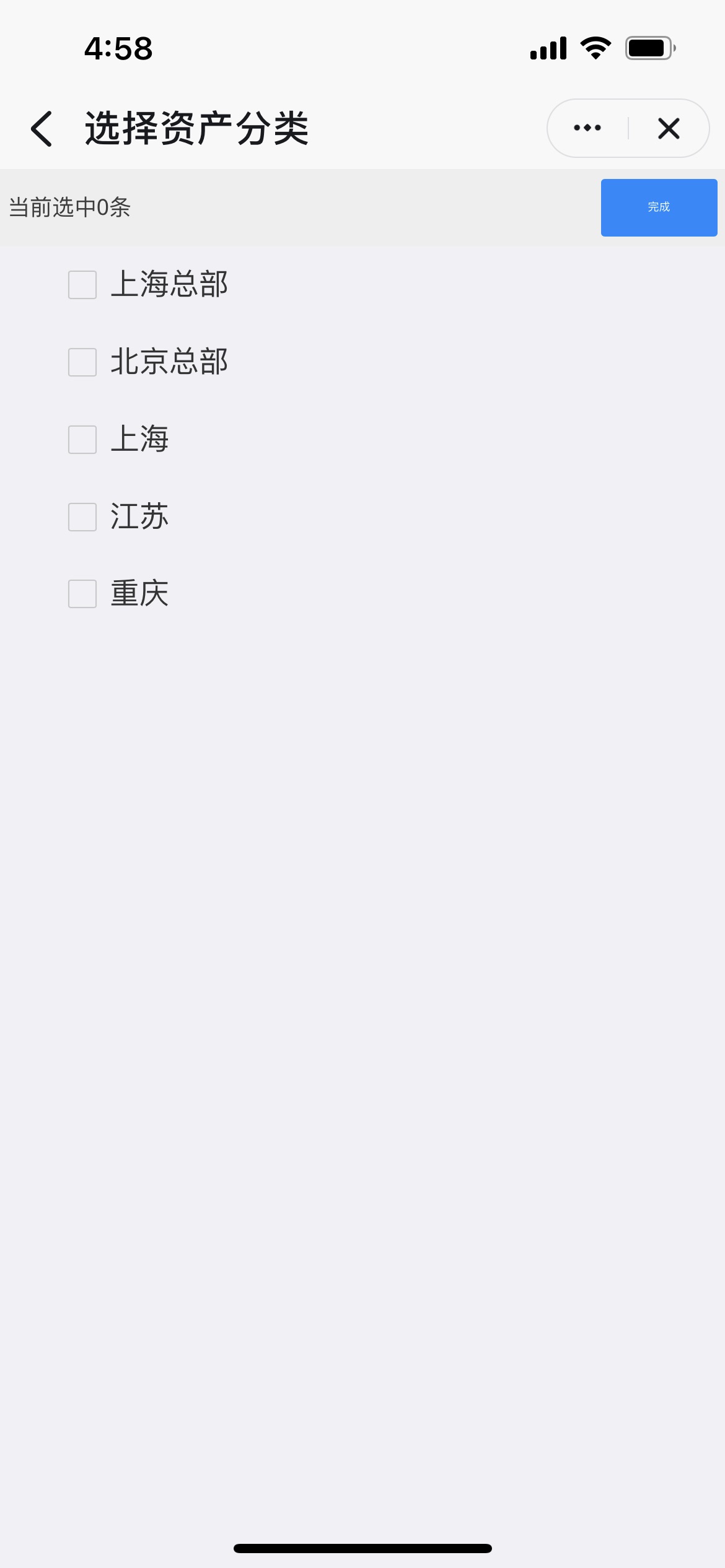
Task: Choose the 重庆 checkbox
Action: (x=82, y=594)
